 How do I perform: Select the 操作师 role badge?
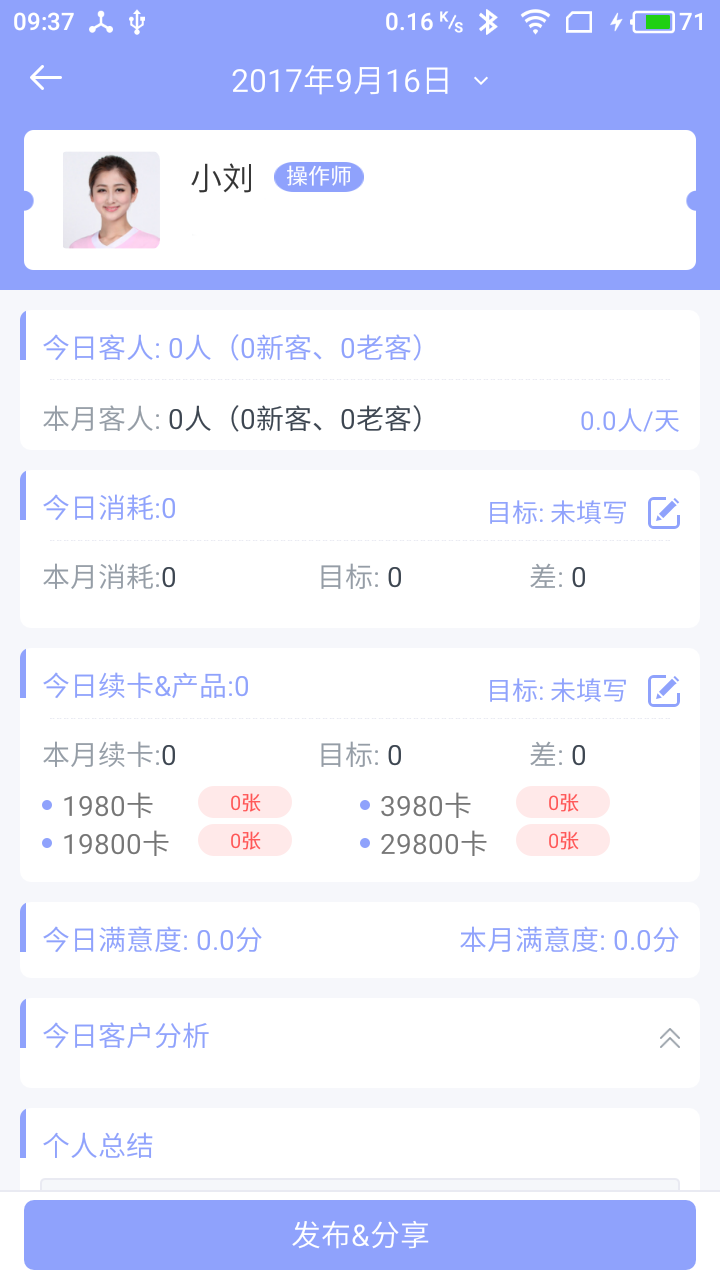[318, 177]
